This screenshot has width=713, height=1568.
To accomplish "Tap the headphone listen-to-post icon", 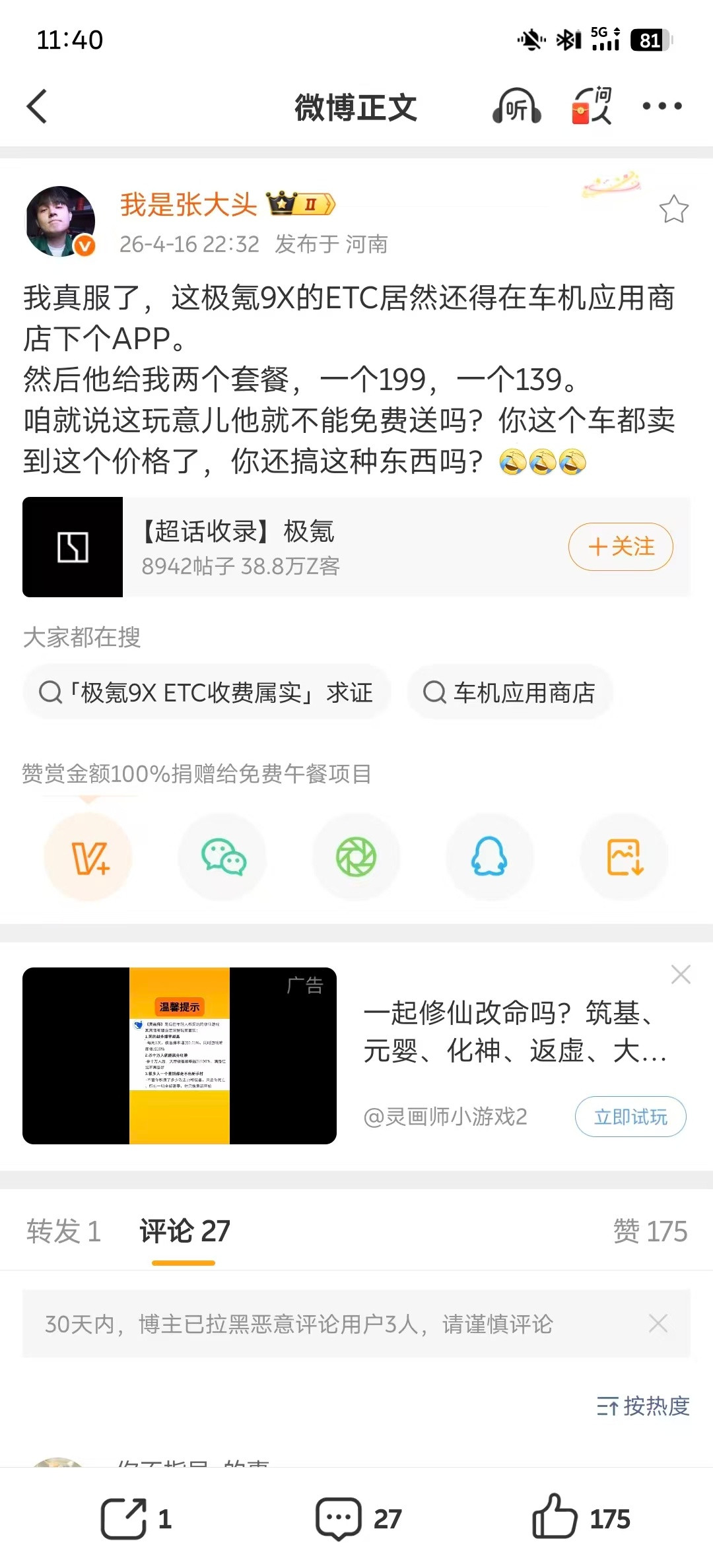I will 517,106.
